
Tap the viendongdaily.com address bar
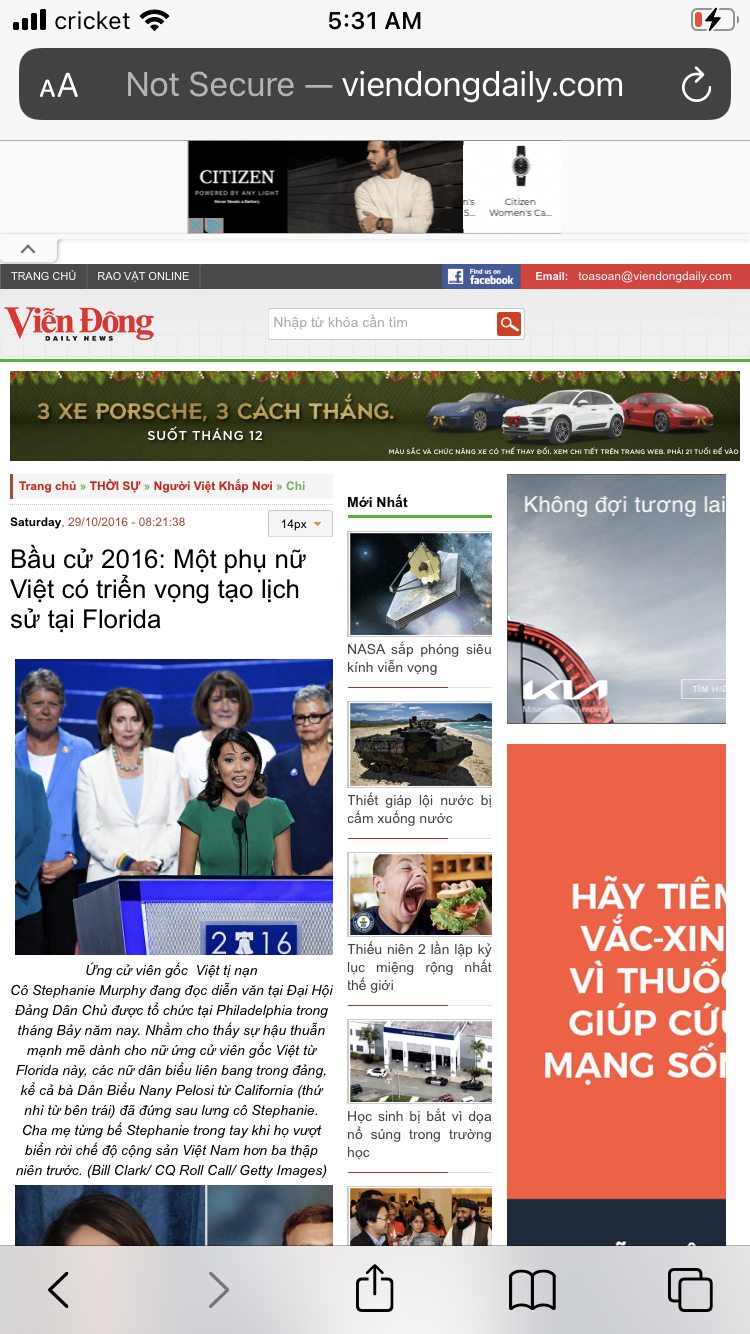pyautogui.click(x=374, y=85)
